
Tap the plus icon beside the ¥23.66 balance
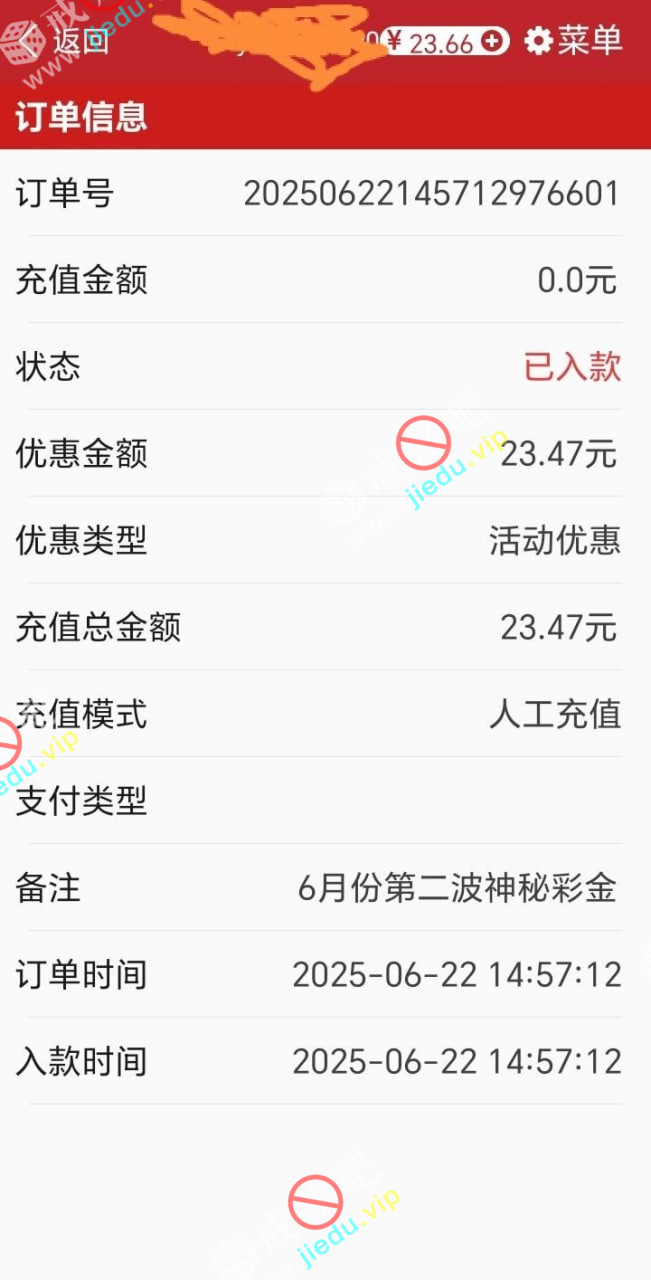[x=492, y=41]
